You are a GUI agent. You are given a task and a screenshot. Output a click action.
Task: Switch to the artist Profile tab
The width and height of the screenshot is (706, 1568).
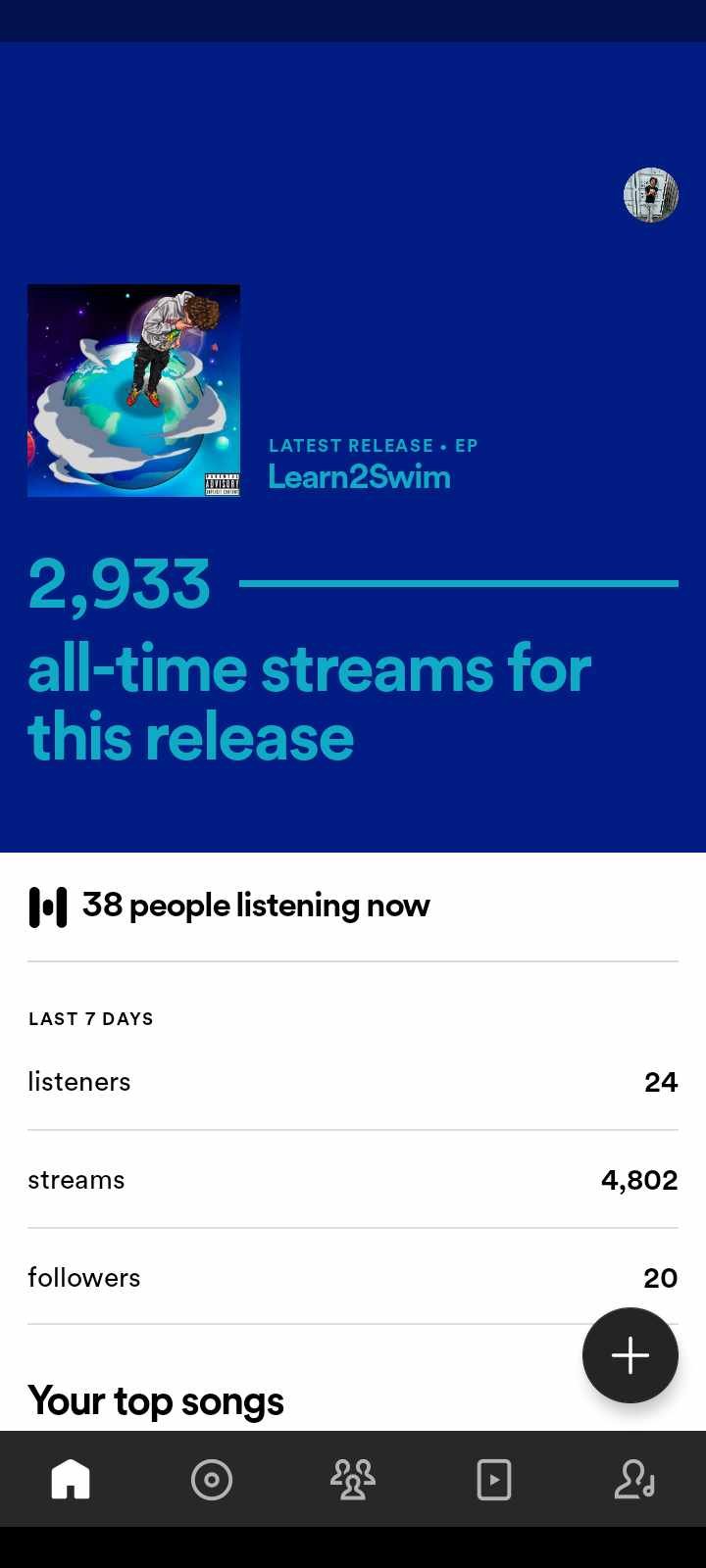pyautogui.click(x=634, y=1479)
